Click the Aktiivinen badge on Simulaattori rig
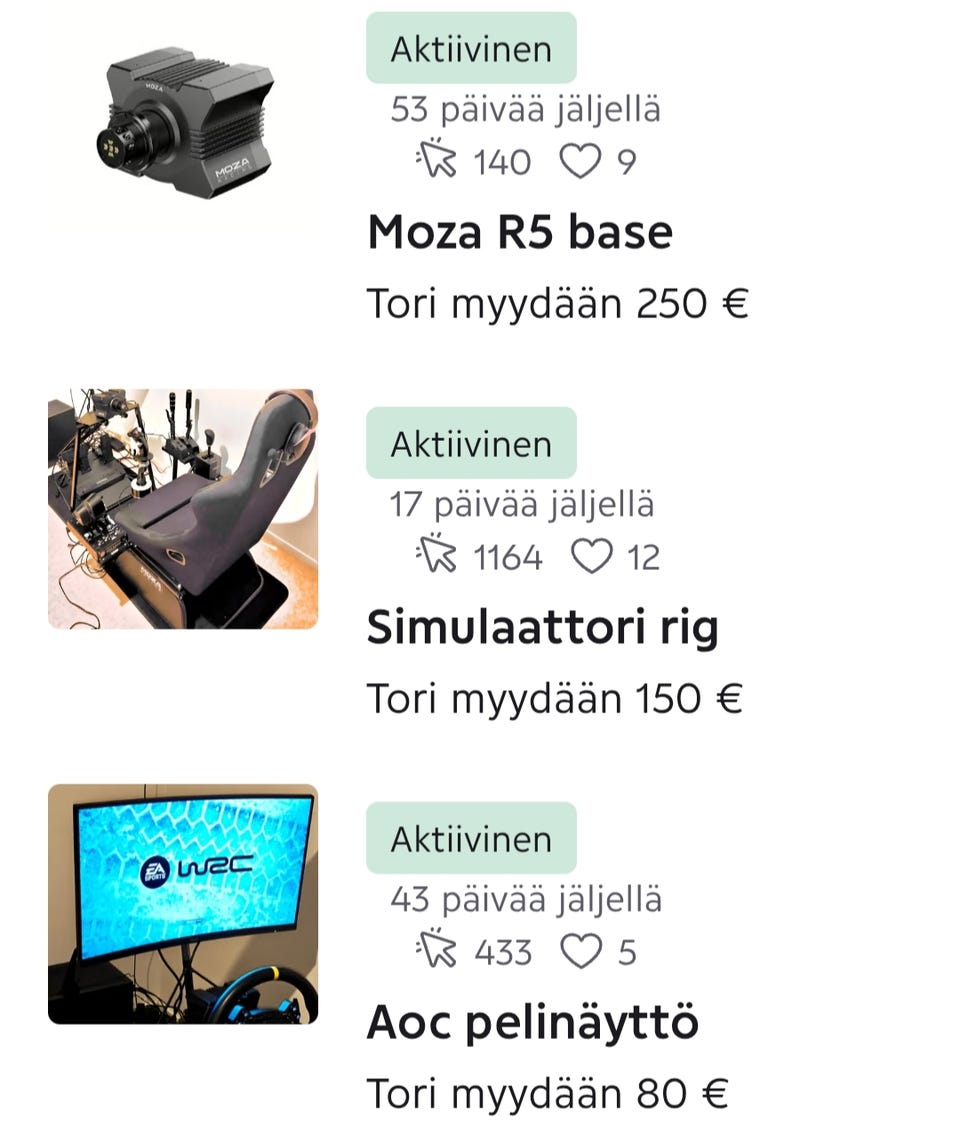This screenshot has width=960, height=1127. [472, 443]
